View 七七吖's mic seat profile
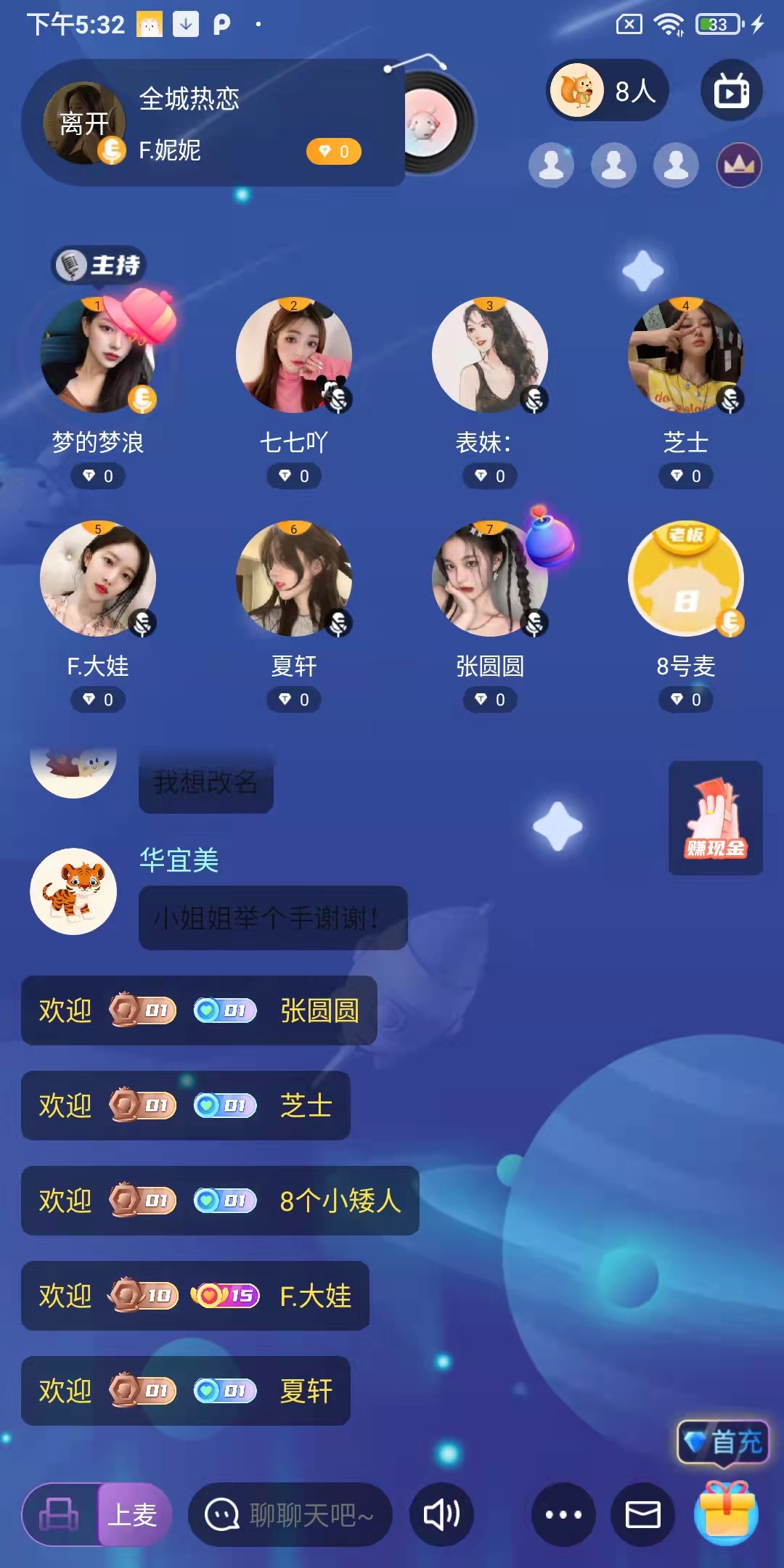The image size is (784, 1568). [294, 356]
